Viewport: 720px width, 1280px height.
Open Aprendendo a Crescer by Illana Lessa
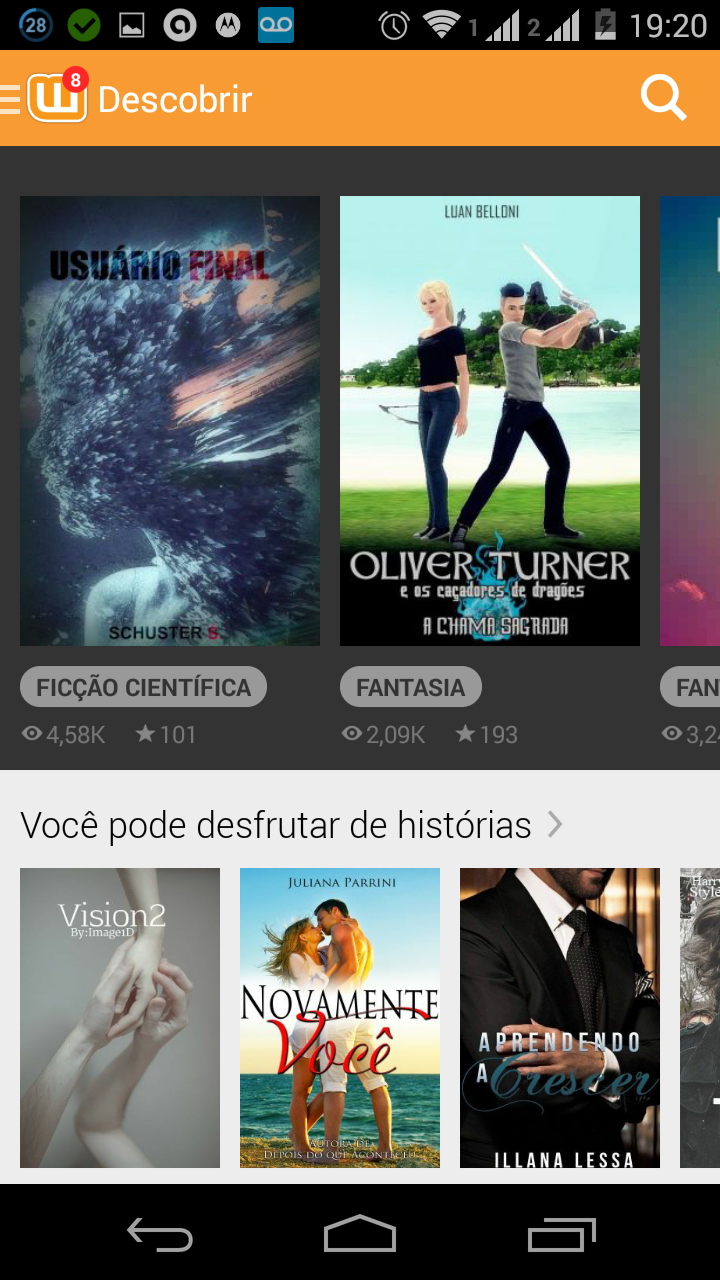[x=560, y=1017]
